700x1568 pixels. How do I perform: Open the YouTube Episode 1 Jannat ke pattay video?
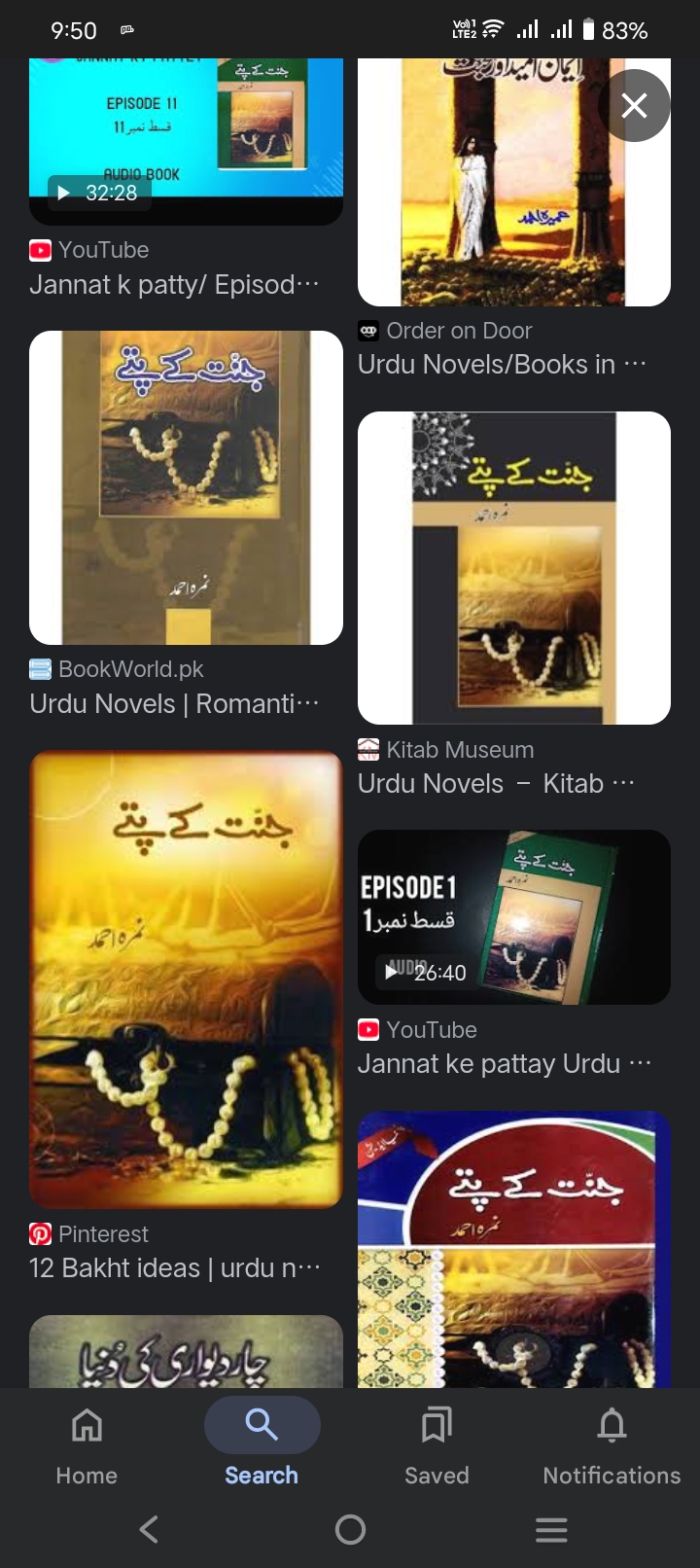pyautogui.click(x=513, y=917)
